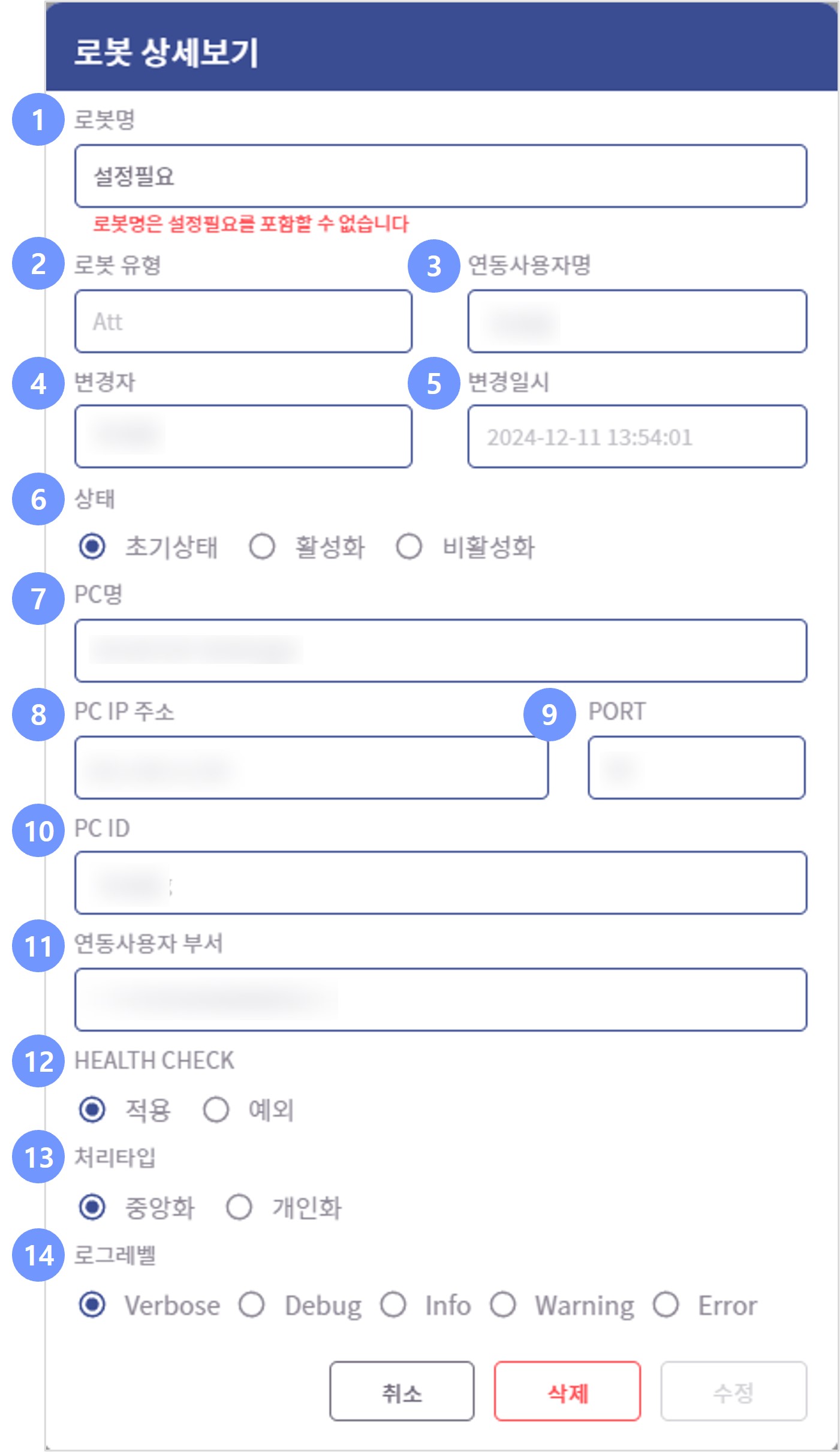Image resolution: width=840 pixels, height=1452 pixels.
Task: Click badge 12 beside HEALTH CHECK
Action: [37, 1059]
